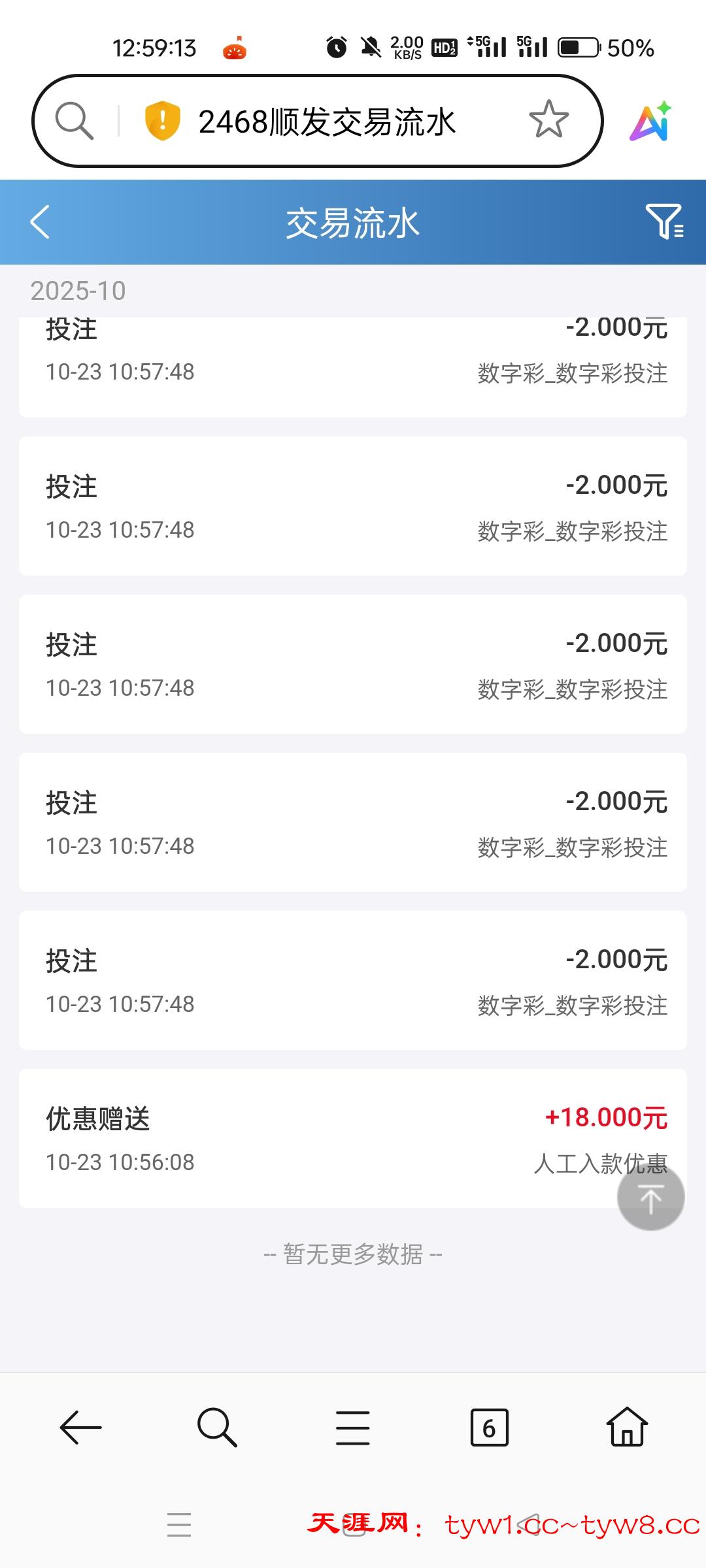706x1568 pixels.
Task: Open the browser AI assistant icon
Action: 650,122
